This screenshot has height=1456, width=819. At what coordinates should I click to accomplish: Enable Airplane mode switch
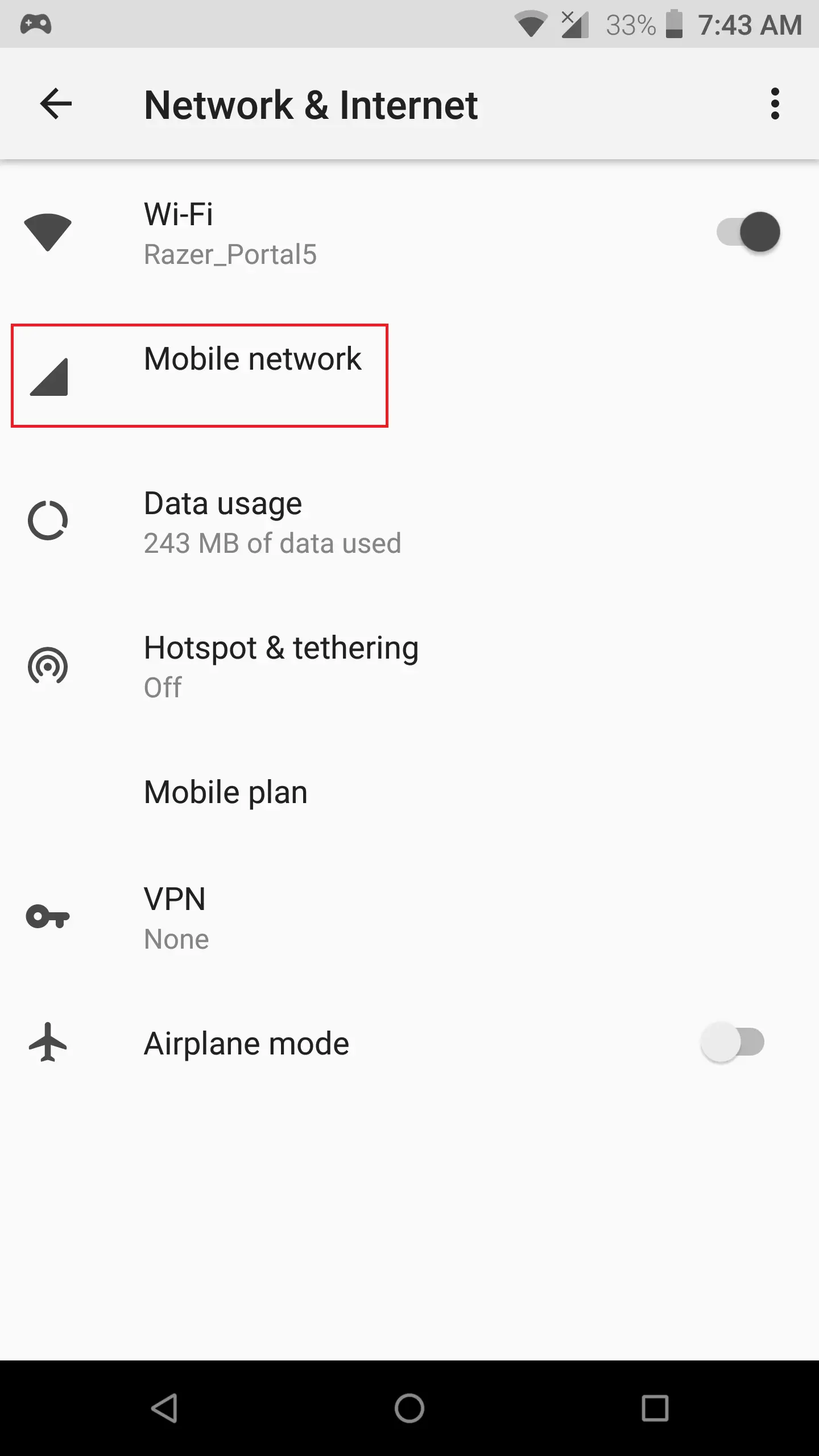[x=733, y=1043]
